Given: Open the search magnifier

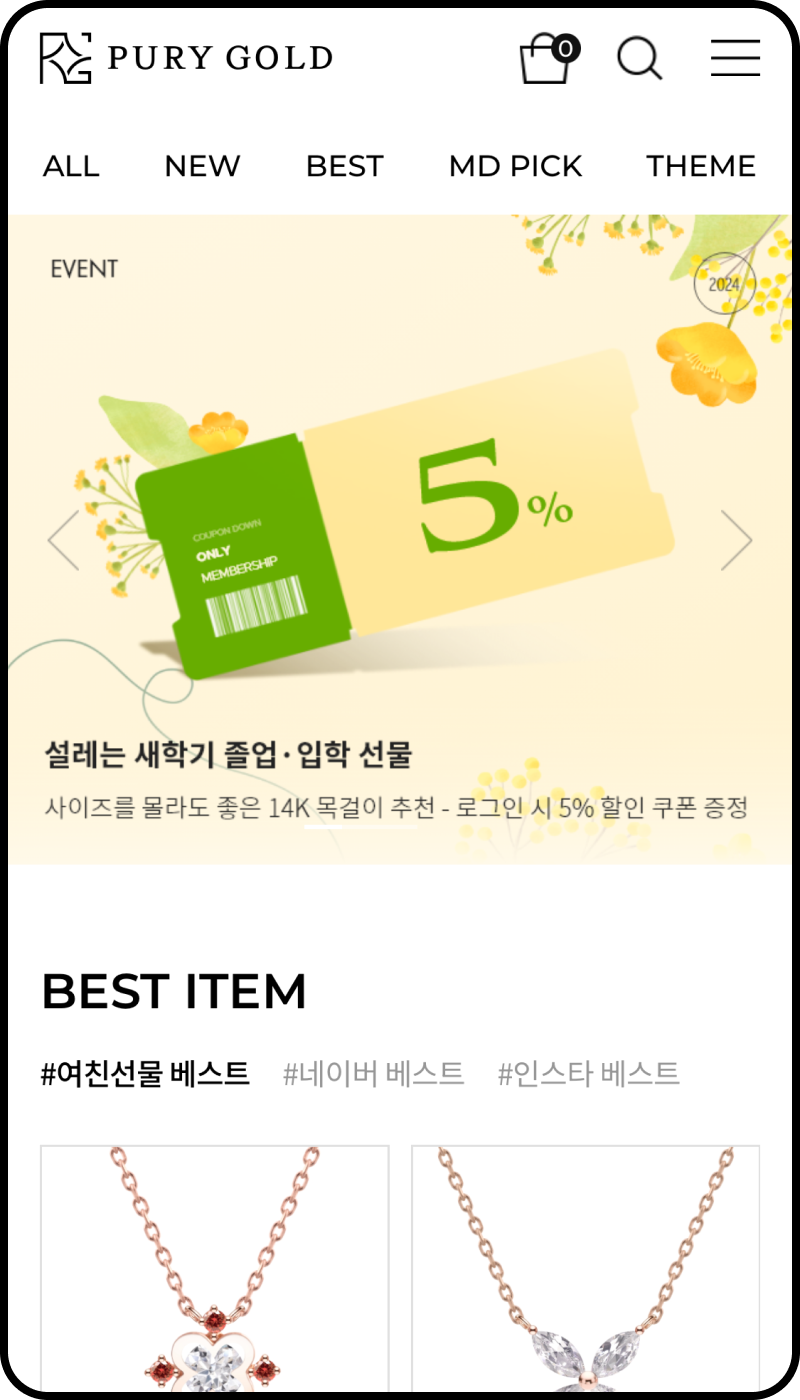Looking at the screenshot, I should [x=639, y=58].
